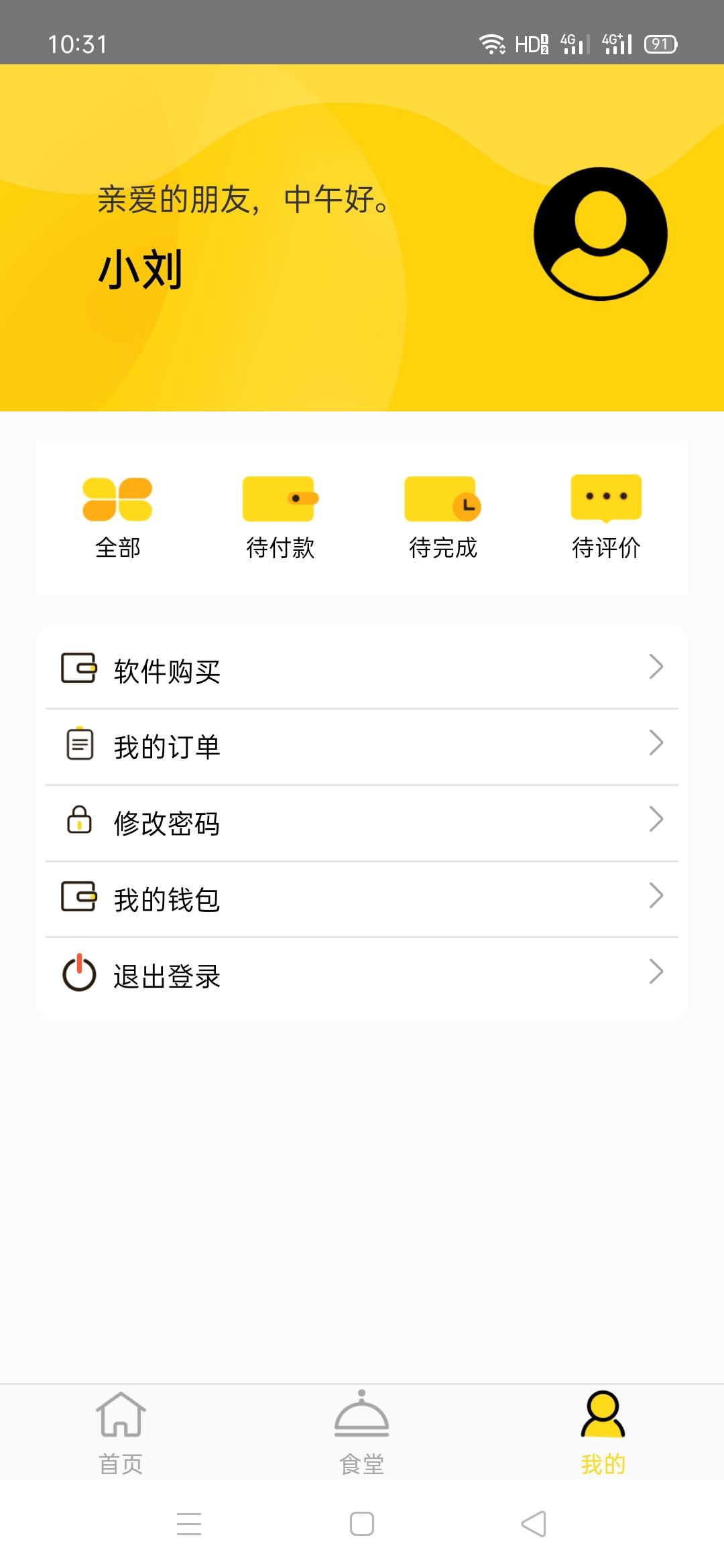Open the profile avatar picture

coord(600,234)
